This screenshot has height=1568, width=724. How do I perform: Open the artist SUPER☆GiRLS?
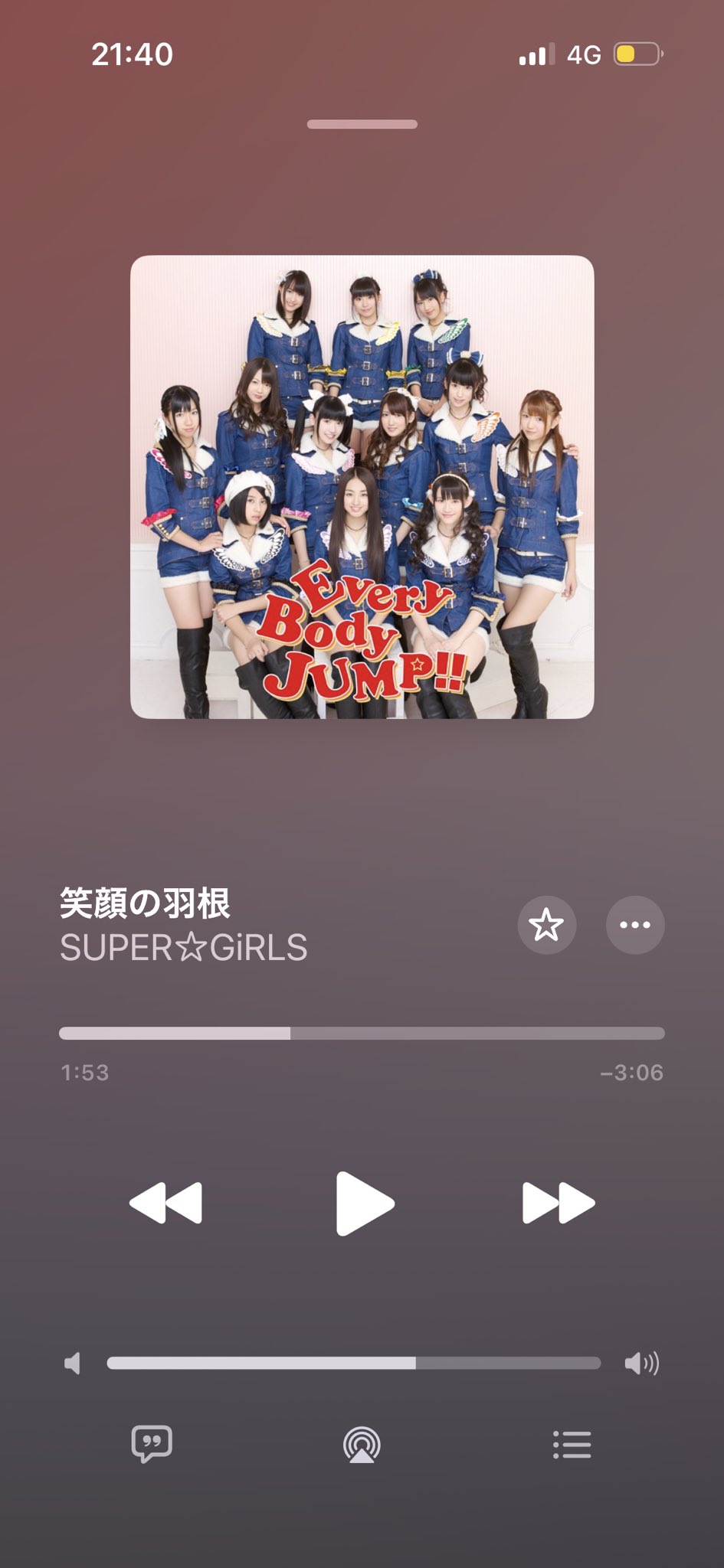184,948
